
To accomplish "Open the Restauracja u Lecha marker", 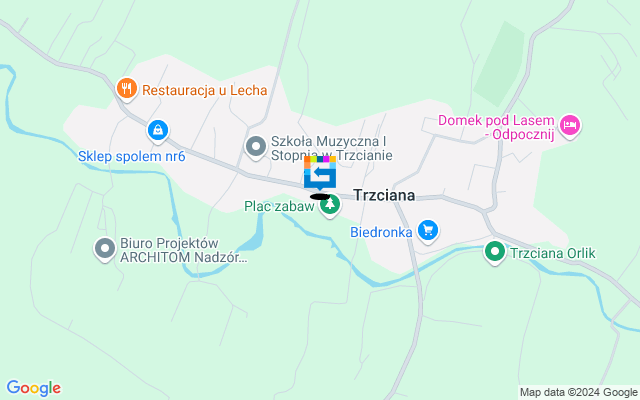I will tap(126, 89).
